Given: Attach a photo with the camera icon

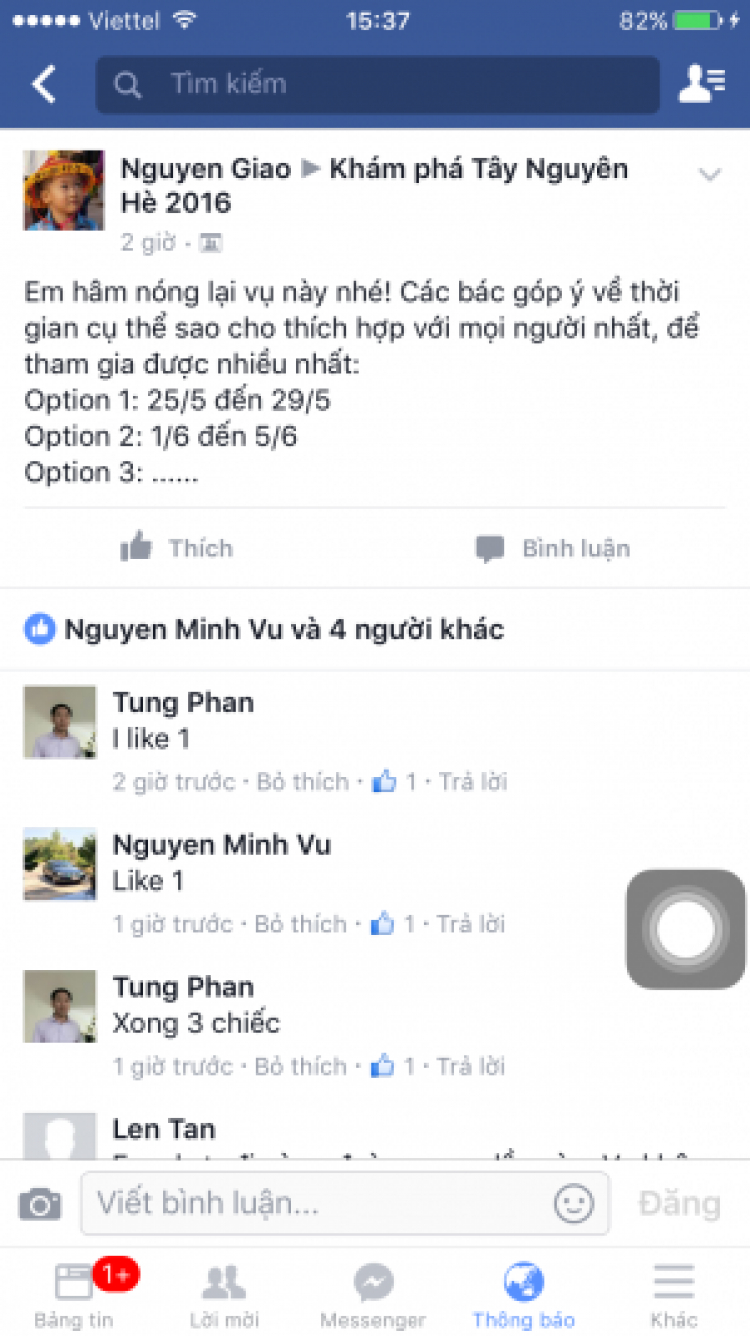Looking at the screenshot, I should [x=40, y=1203].
